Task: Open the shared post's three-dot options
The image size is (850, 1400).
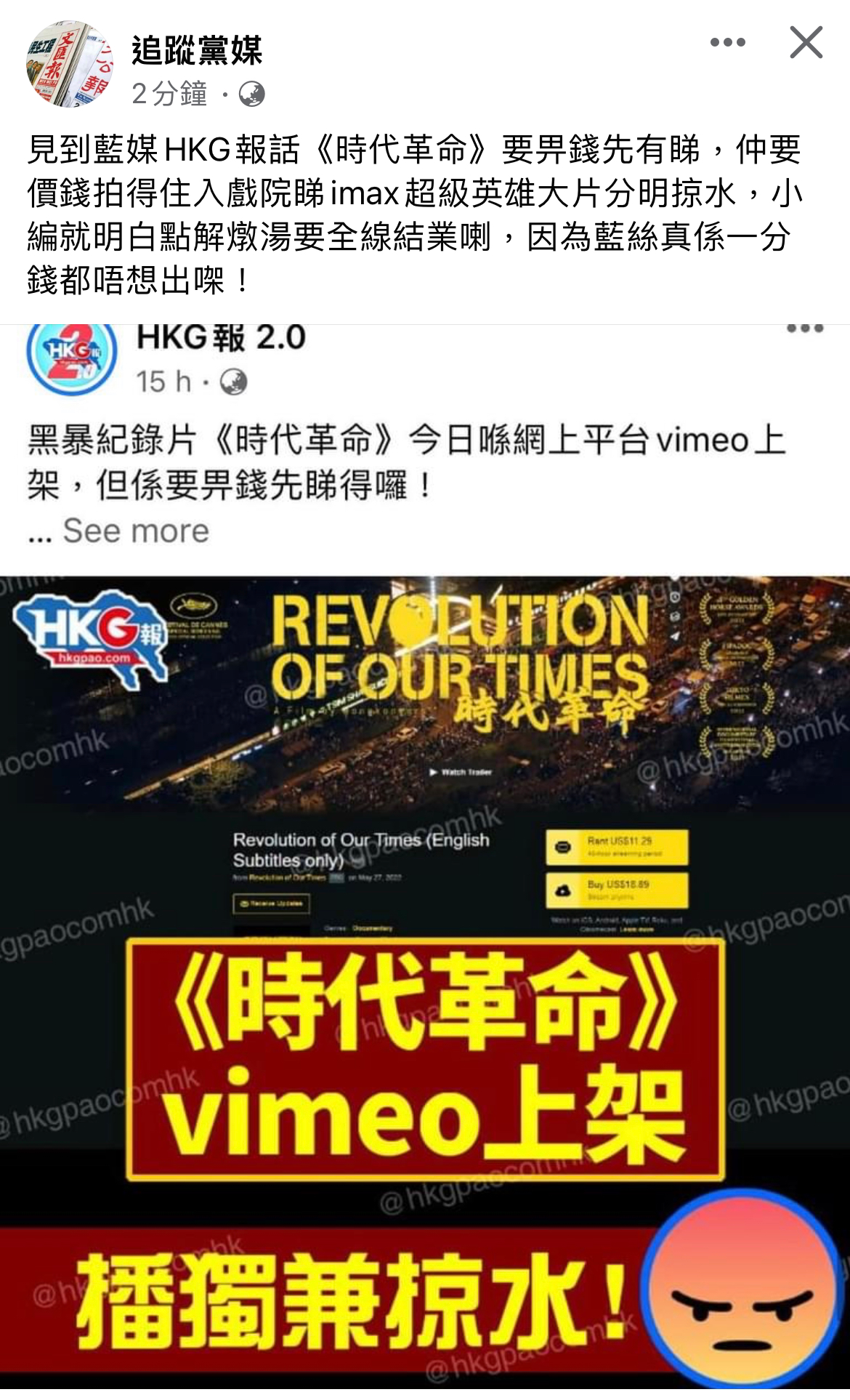Action: click(x=805, y=329)
